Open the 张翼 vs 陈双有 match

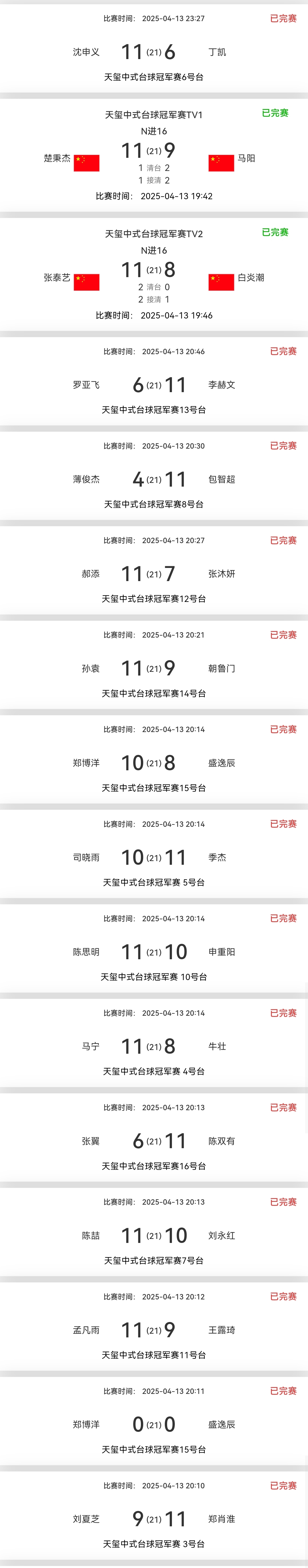(x=153, y=1141)
